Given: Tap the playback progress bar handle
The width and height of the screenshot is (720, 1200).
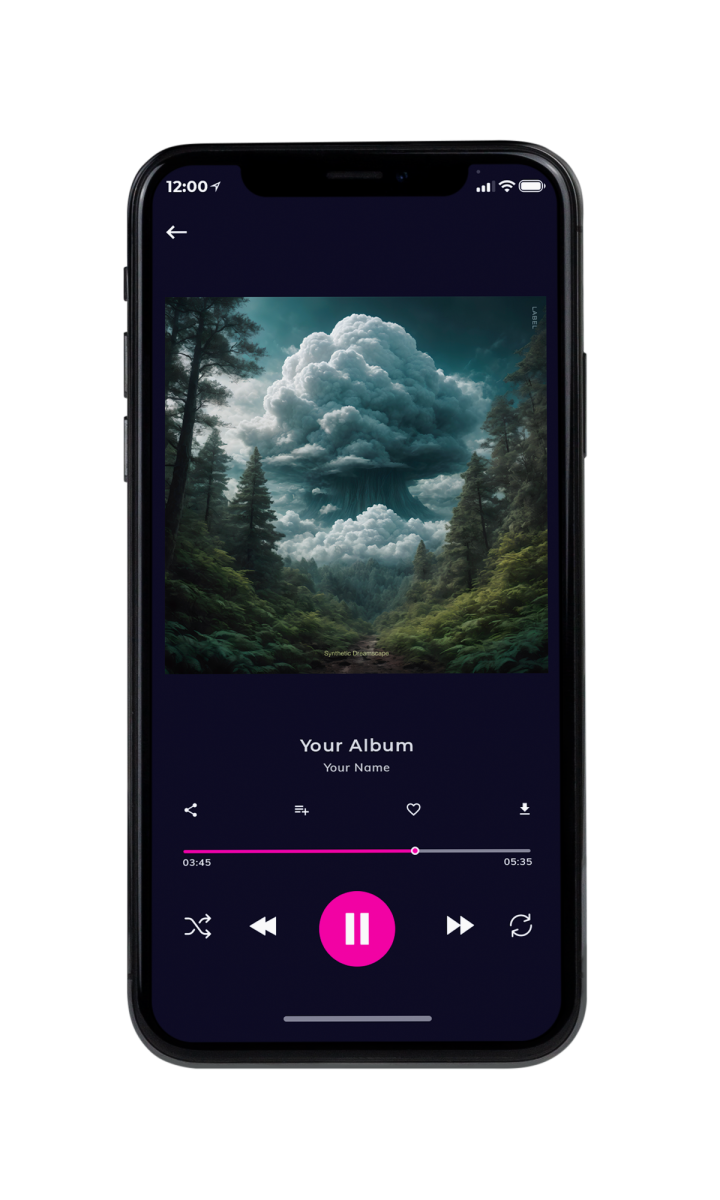Looking at the screenshot, I should pyautogui.click(x=415, y=851).
